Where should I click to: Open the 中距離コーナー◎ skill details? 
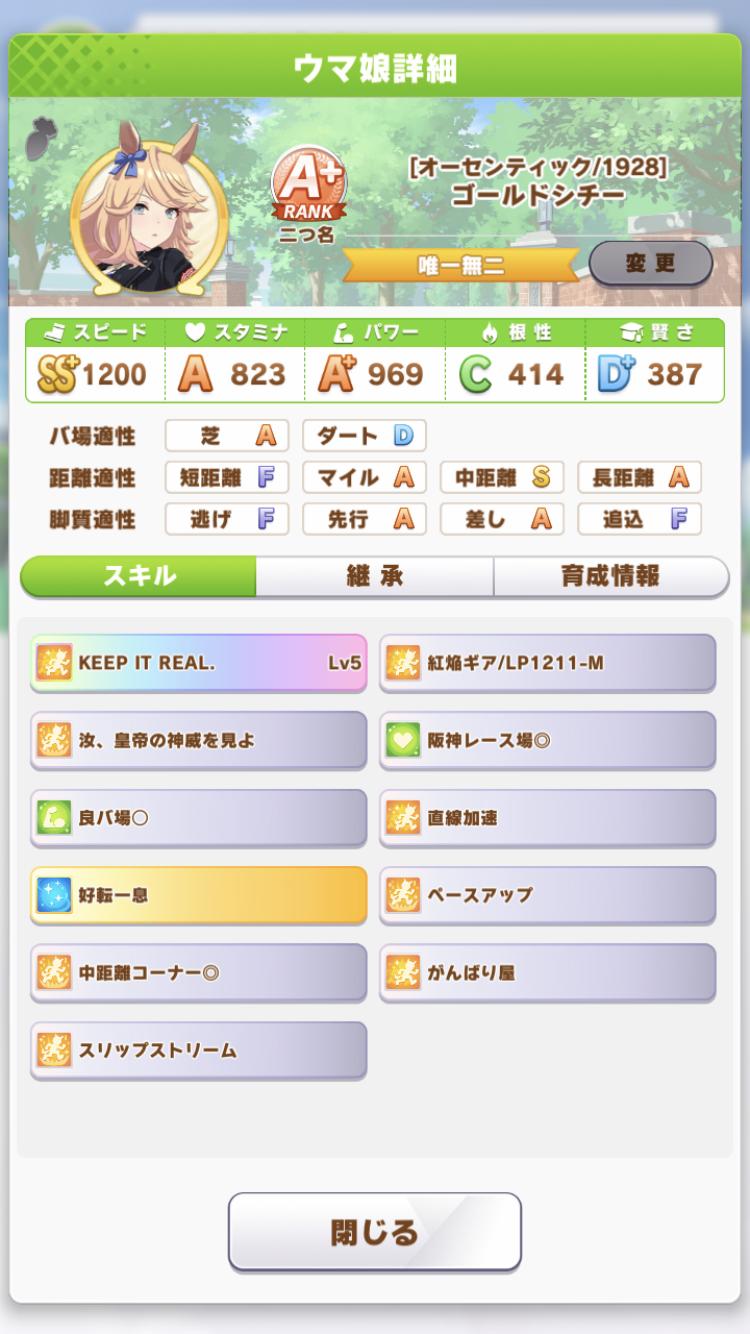(198, 972)
